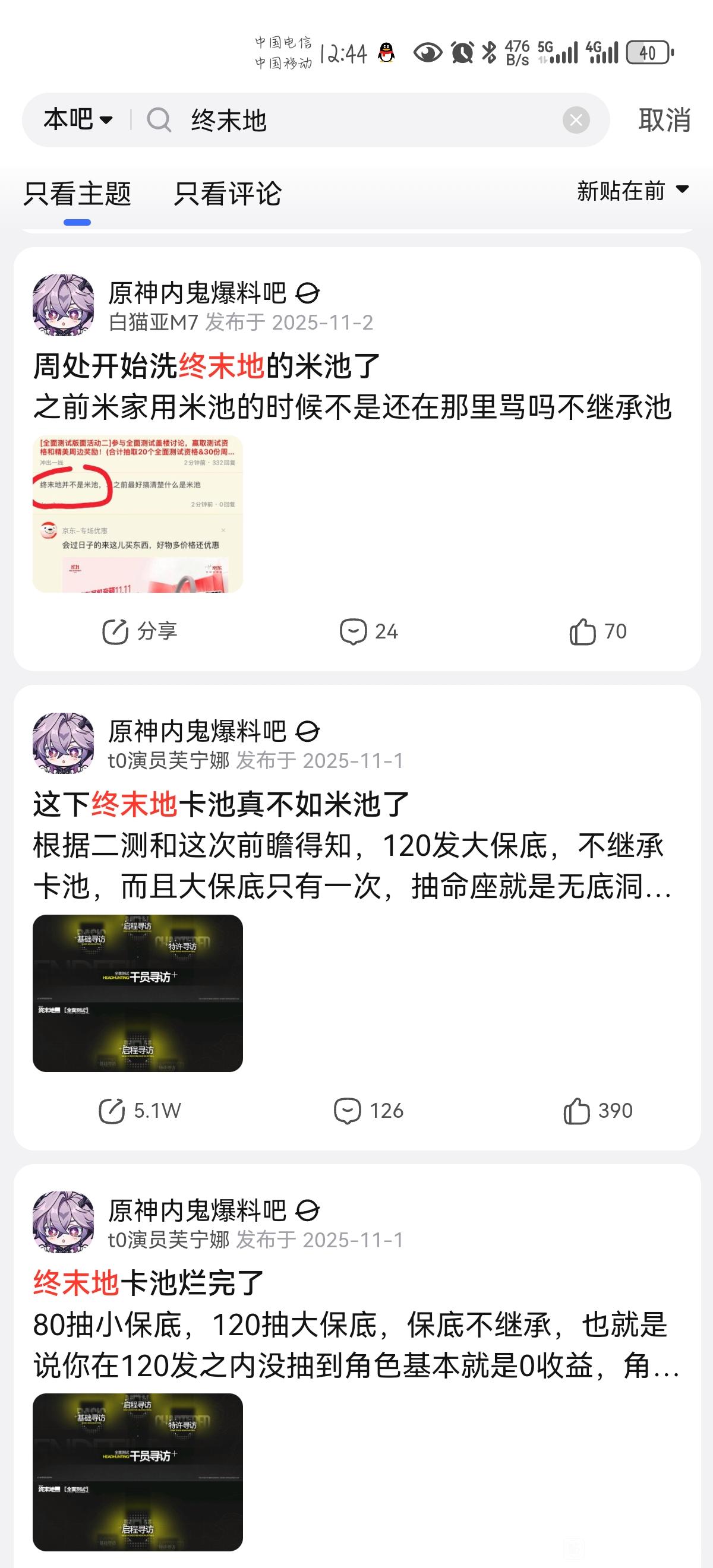This screenshot has width=713, height=1568.
Task: Open post 周处开始洗终末地的米池了
Action: pyautogui.click(x=206, y=366)
